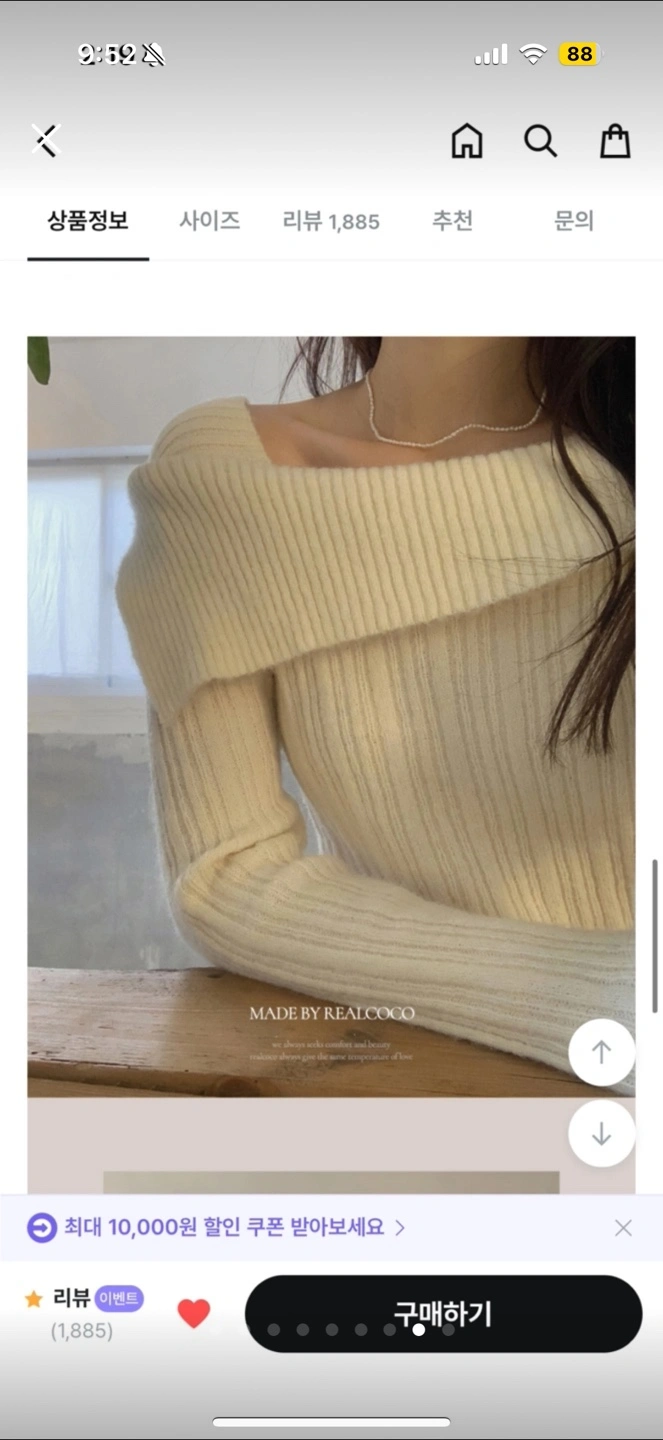Open the search magnifier icon

click(540, 141)
